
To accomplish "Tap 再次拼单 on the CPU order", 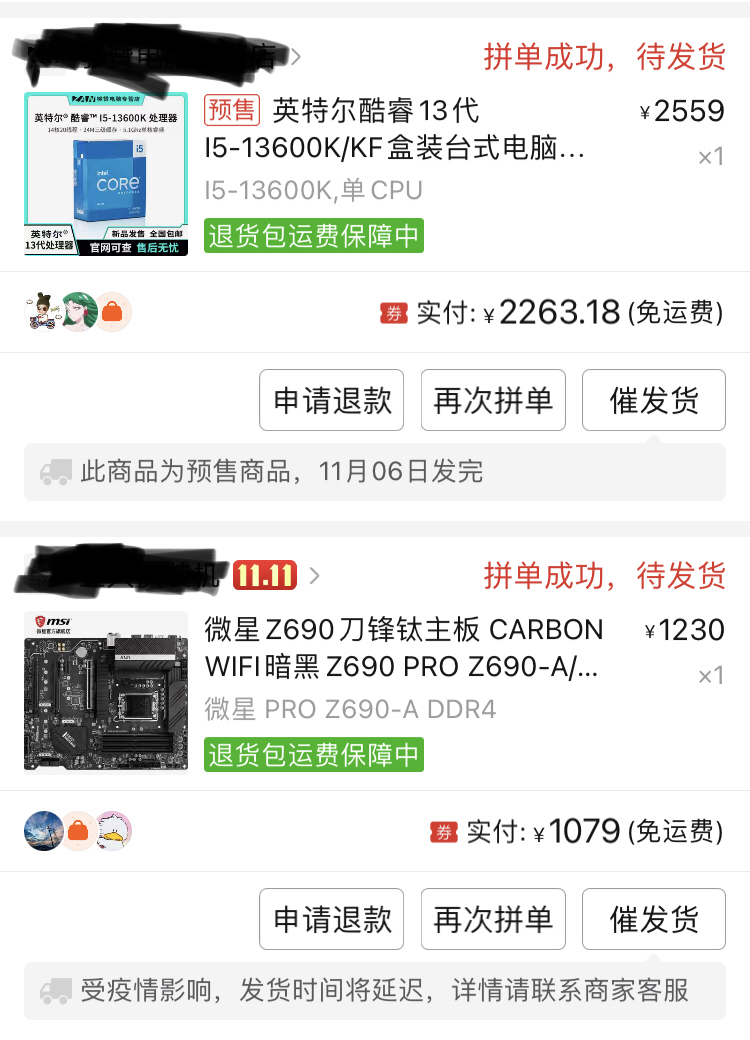I will [x=493, y=400].
